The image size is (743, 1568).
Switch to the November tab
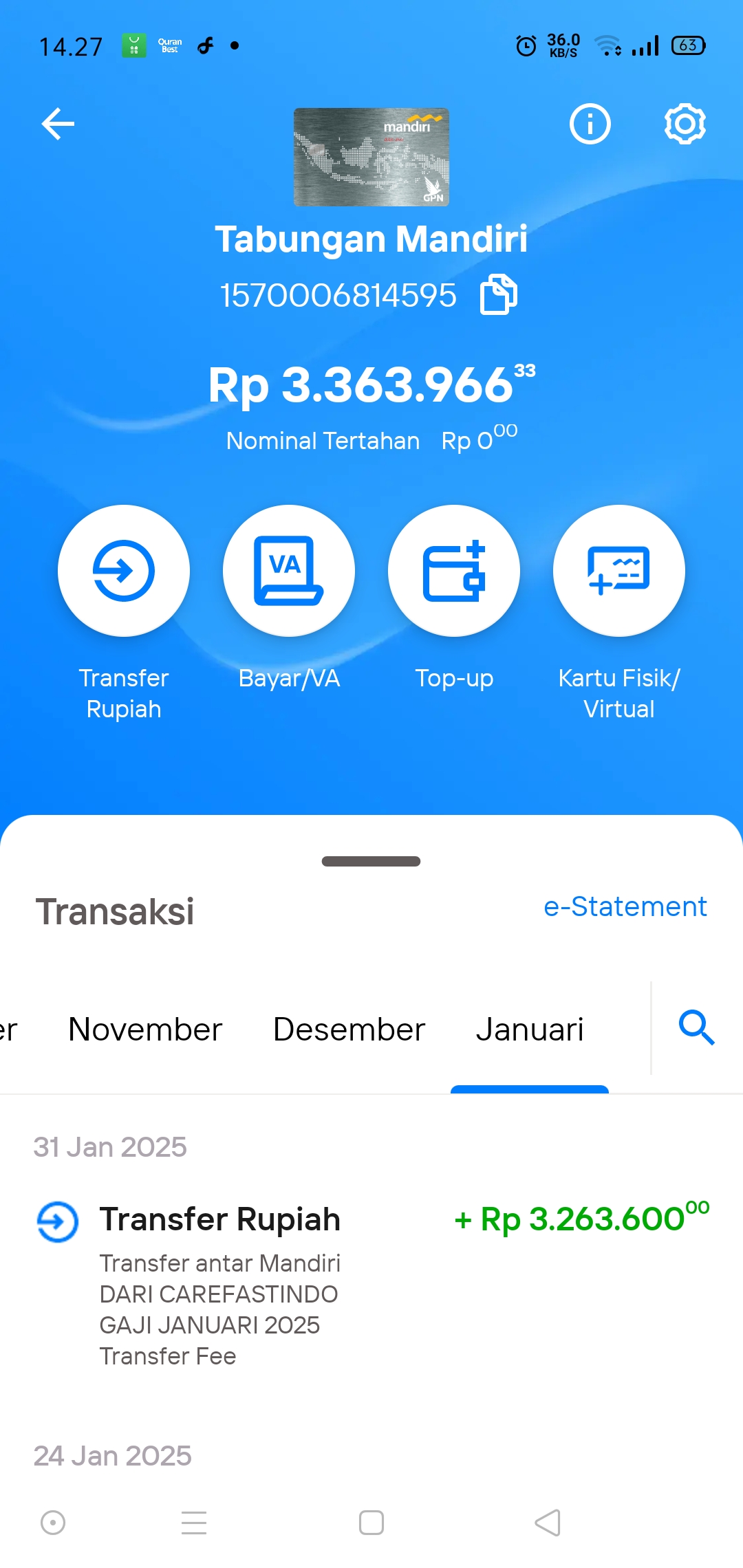click(x=145, y=1030)
